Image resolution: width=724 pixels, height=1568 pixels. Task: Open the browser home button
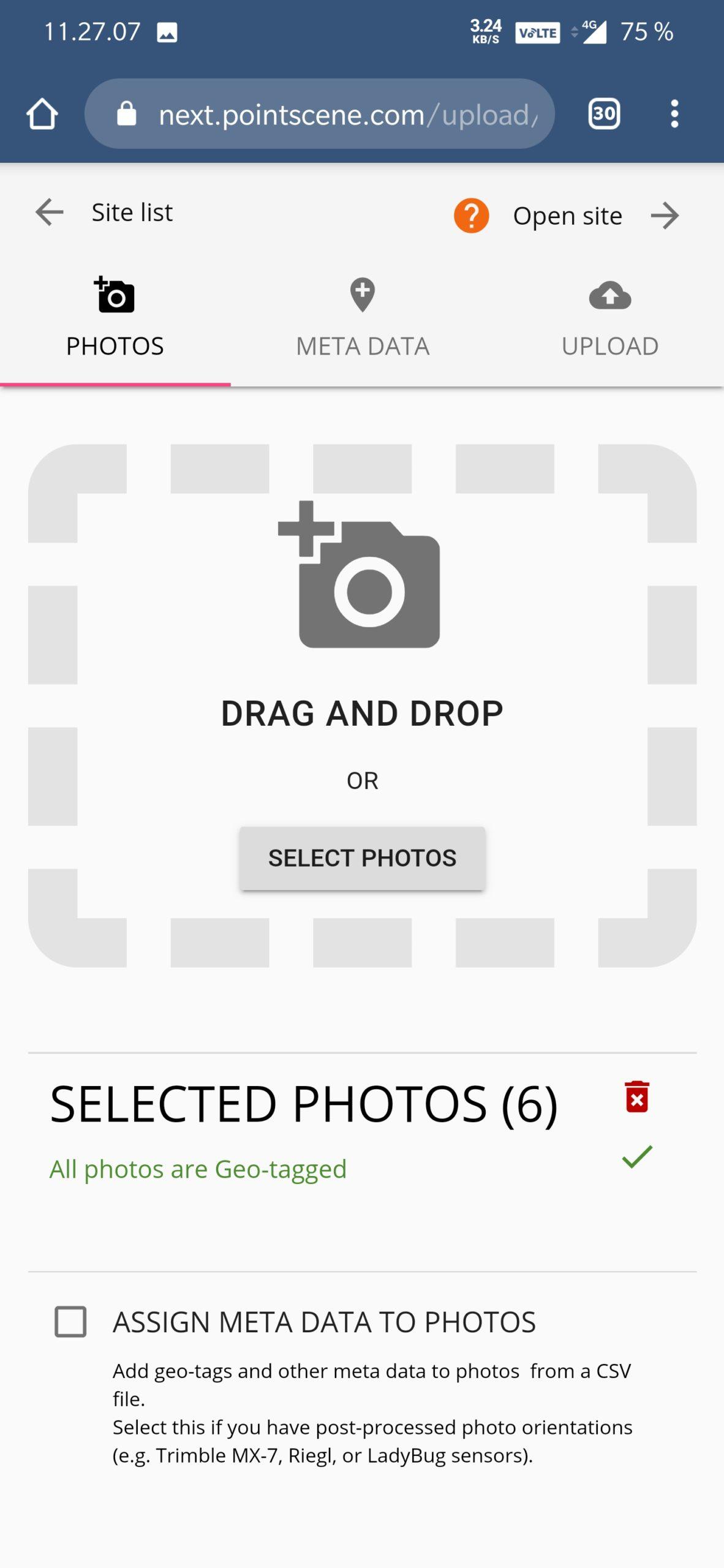(x=42, y=114)
